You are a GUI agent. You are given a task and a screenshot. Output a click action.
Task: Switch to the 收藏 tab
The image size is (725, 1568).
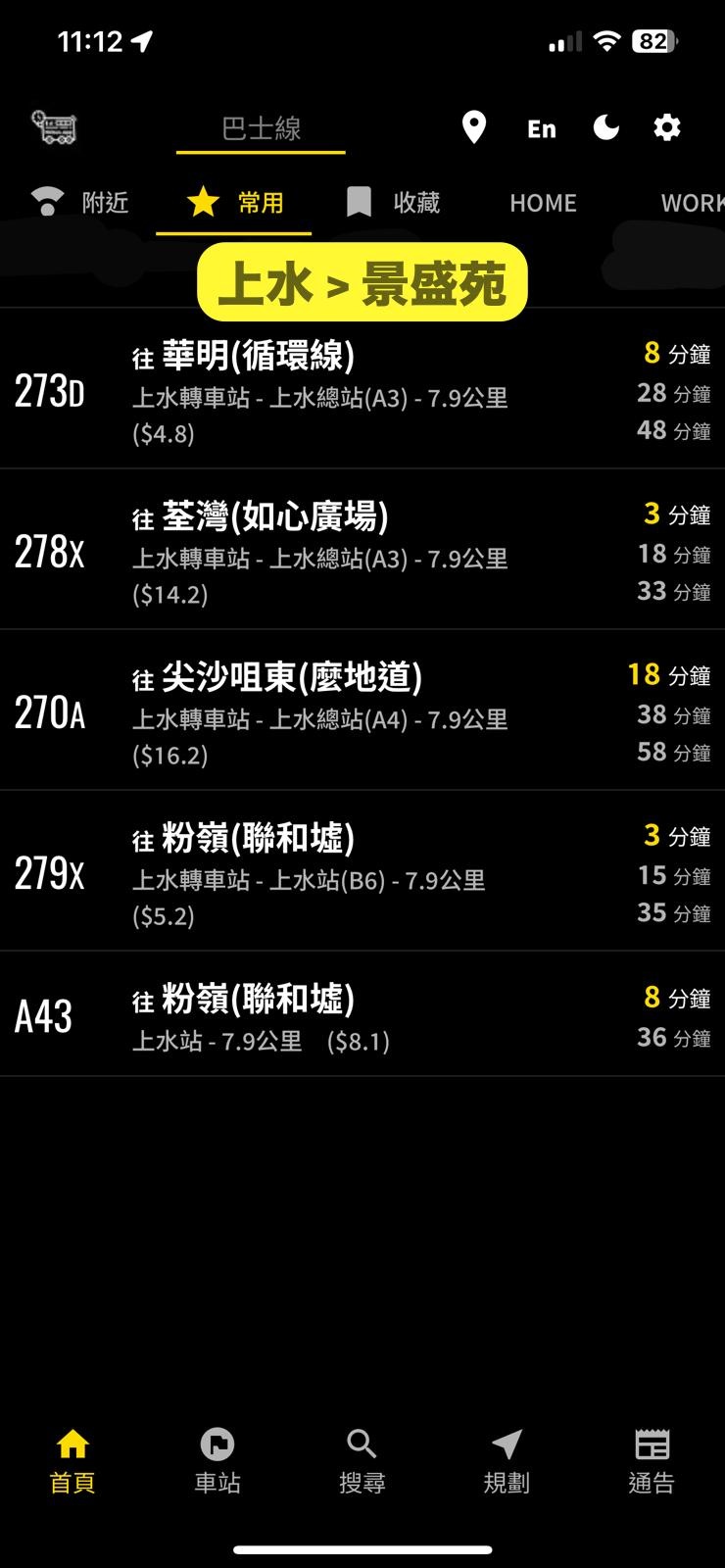coord(393,203)
